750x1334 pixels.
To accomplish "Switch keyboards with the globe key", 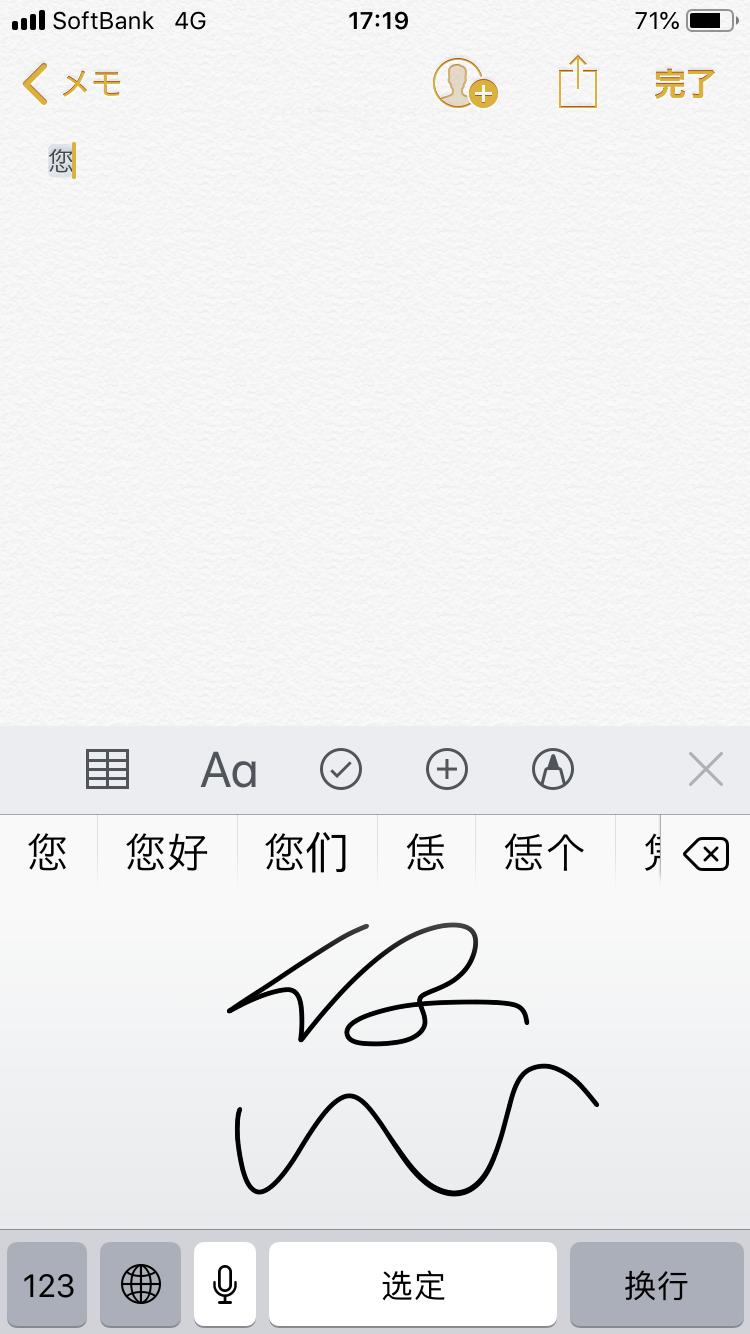I will coord(141,1285).
